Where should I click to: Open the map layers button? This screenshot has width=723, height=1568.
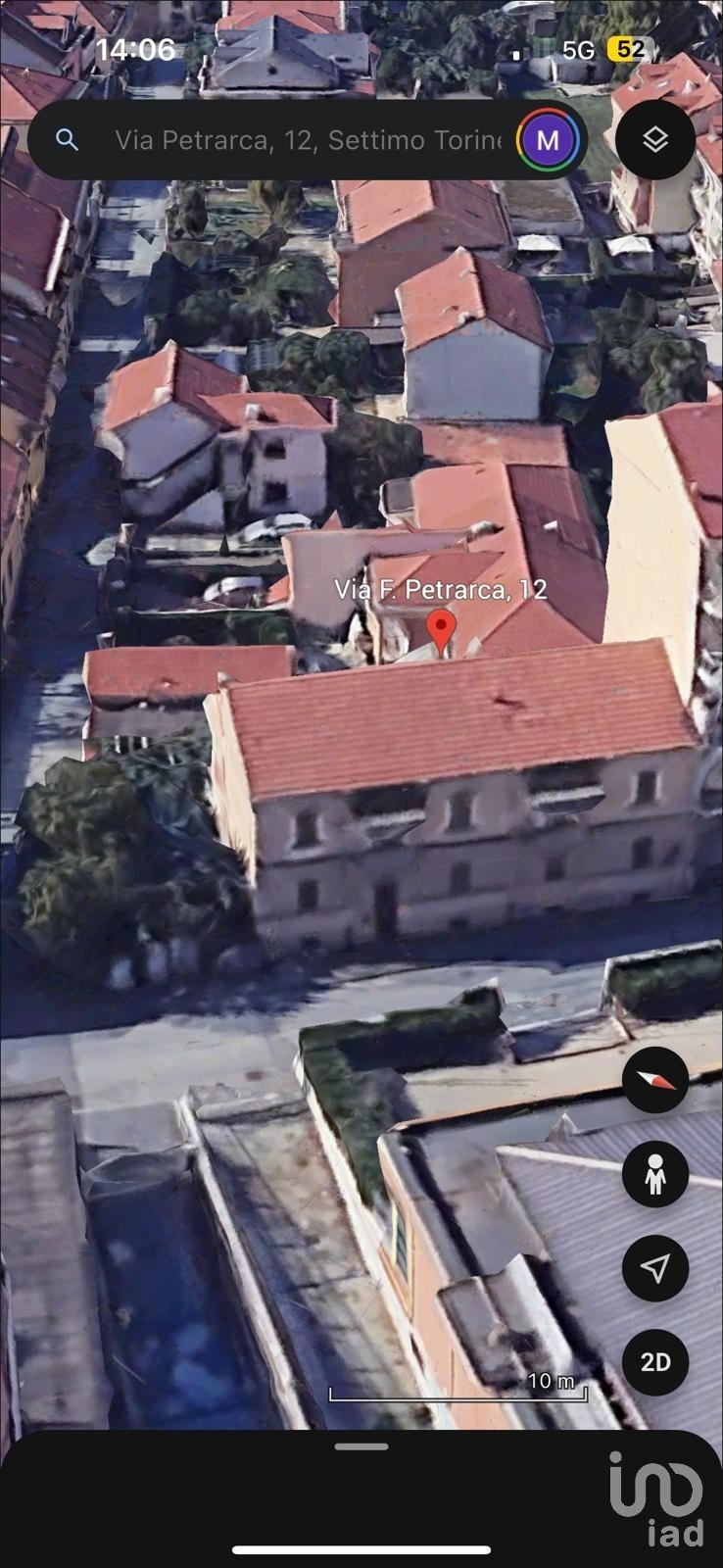[655, 140]
